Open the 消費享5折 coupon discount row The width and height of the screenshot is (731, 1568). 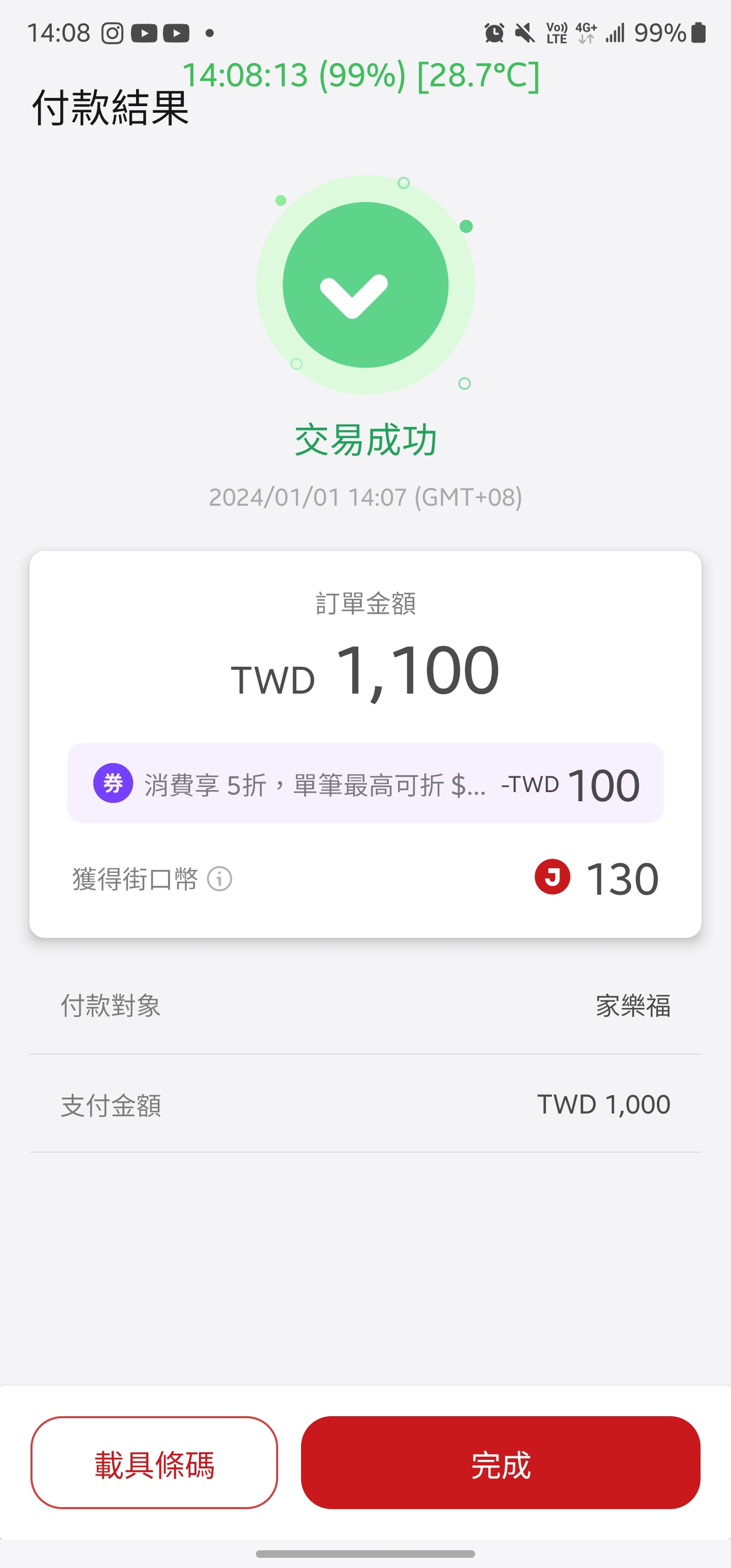(x=365, y=783)
